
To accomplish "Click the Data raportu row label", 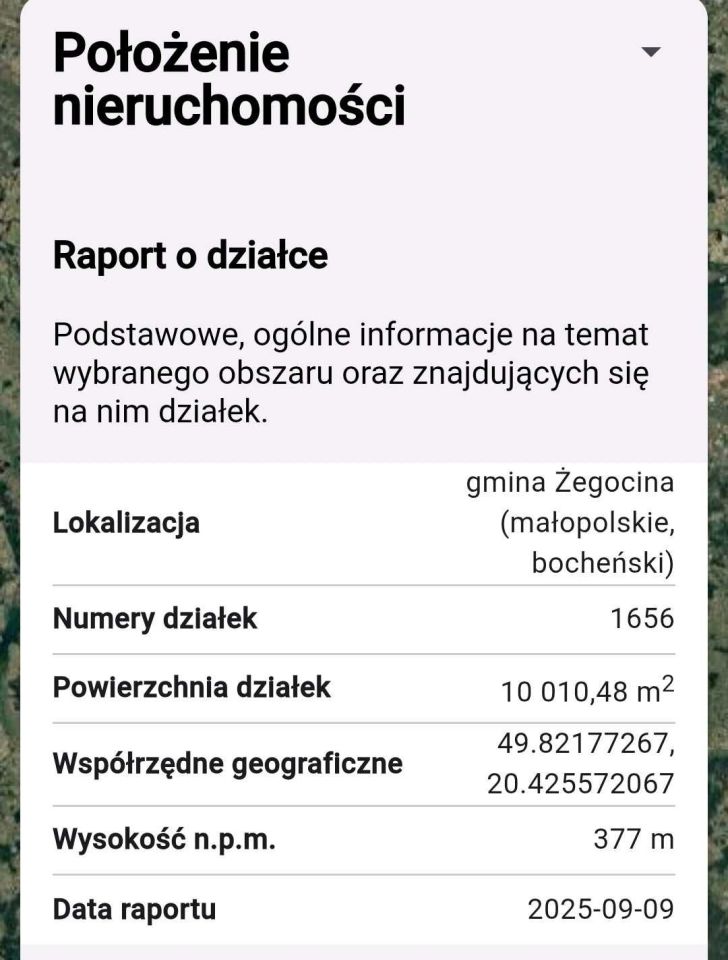I will coord(135,910).
